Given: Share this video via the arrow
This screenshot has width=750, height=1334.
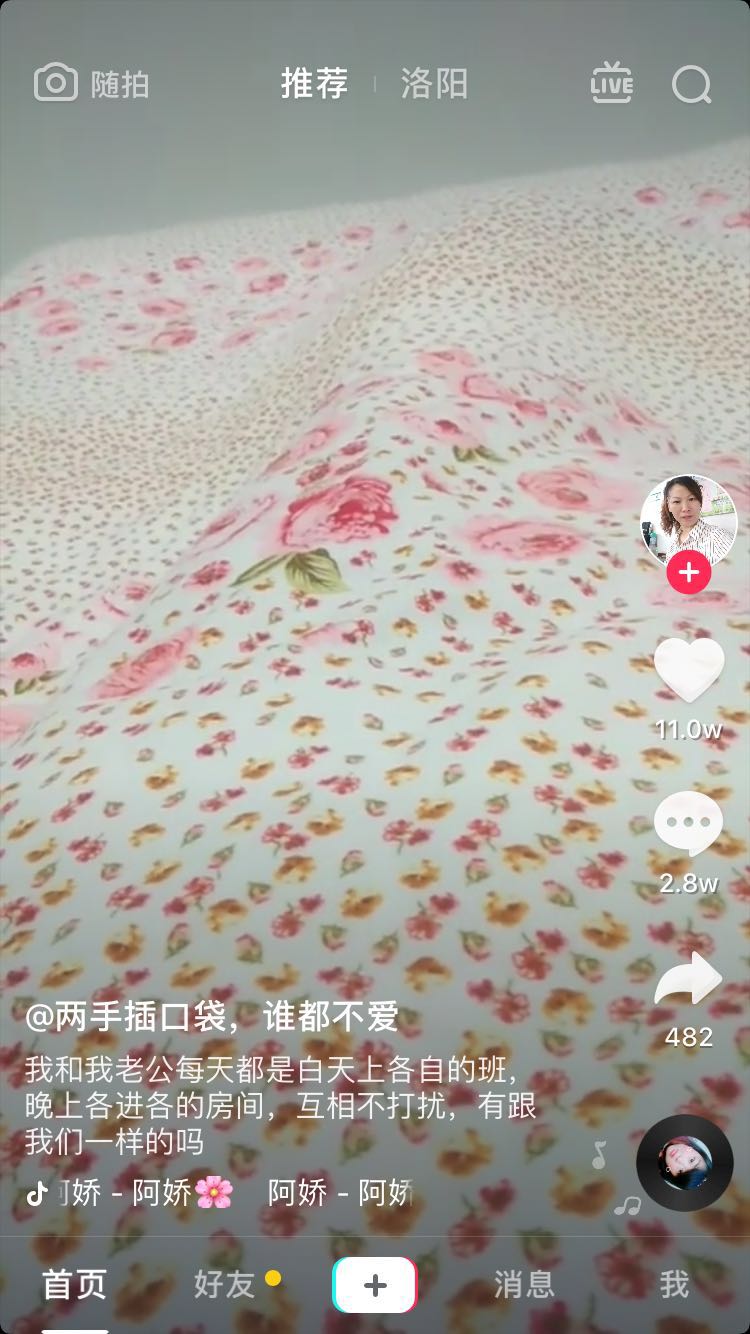Looking at the screenshot, I should point(688,980).
